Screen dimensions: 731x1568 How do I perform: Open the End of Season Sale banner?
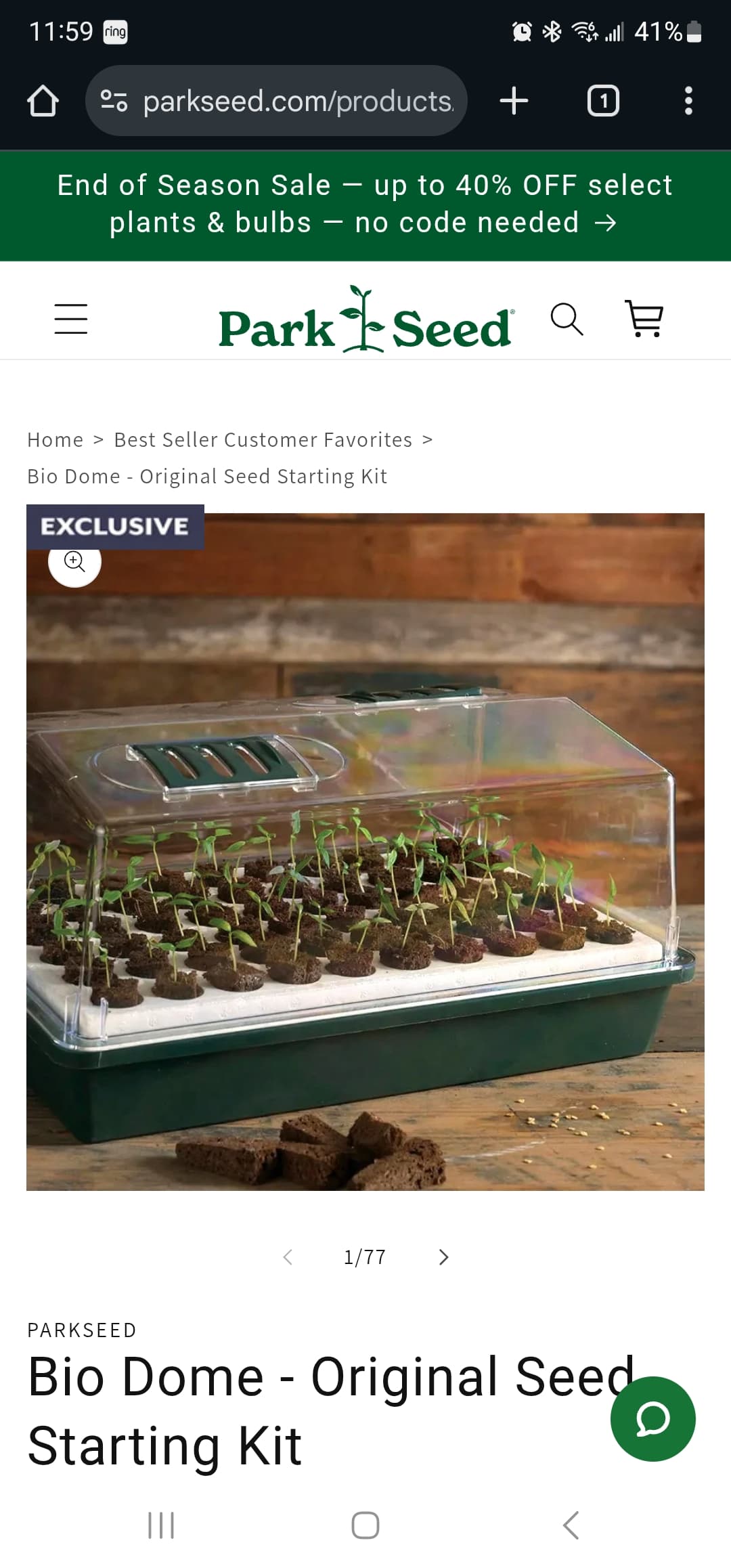tap(365, 204)
